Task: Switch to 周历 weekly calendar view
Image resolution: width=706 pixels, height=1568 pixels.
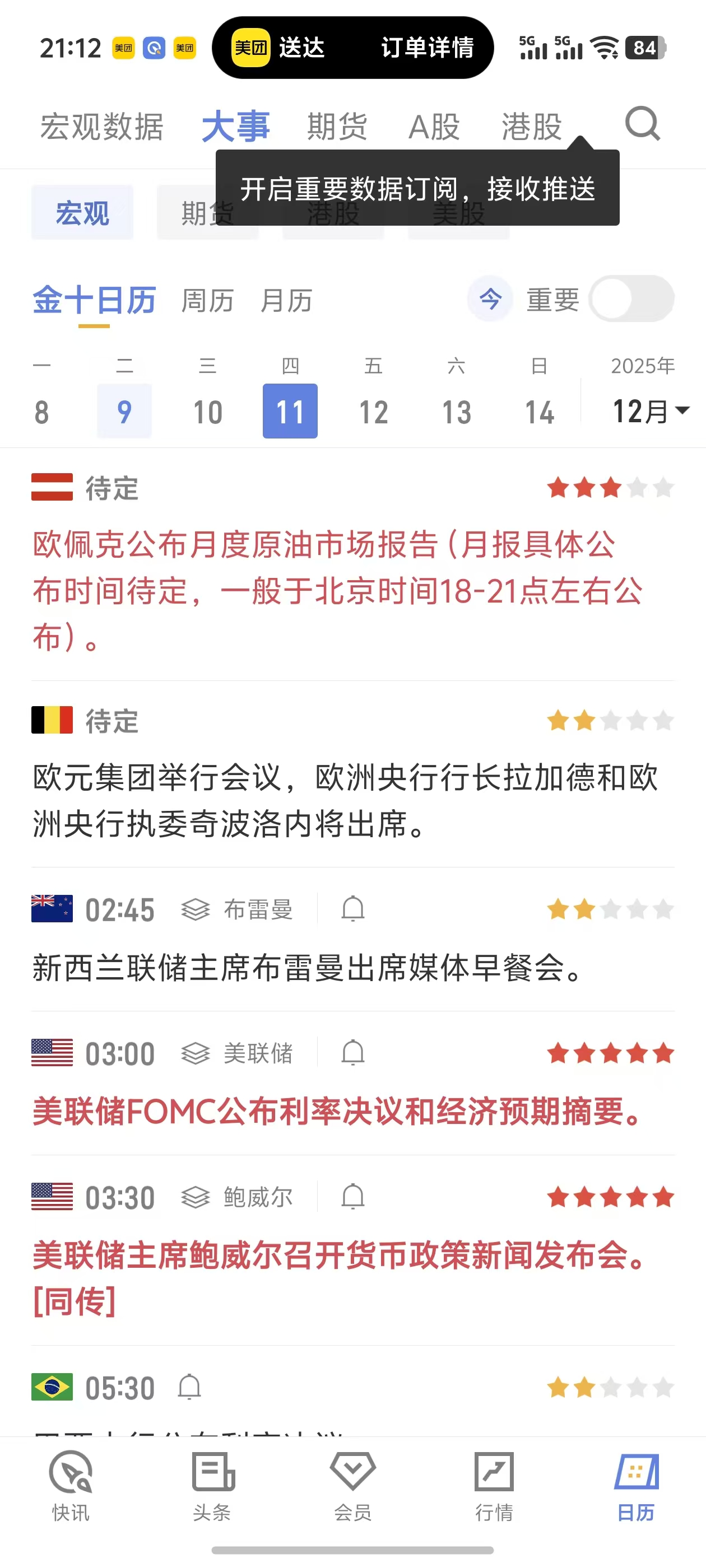Action: pyautogui.click(x=208, y=301)
